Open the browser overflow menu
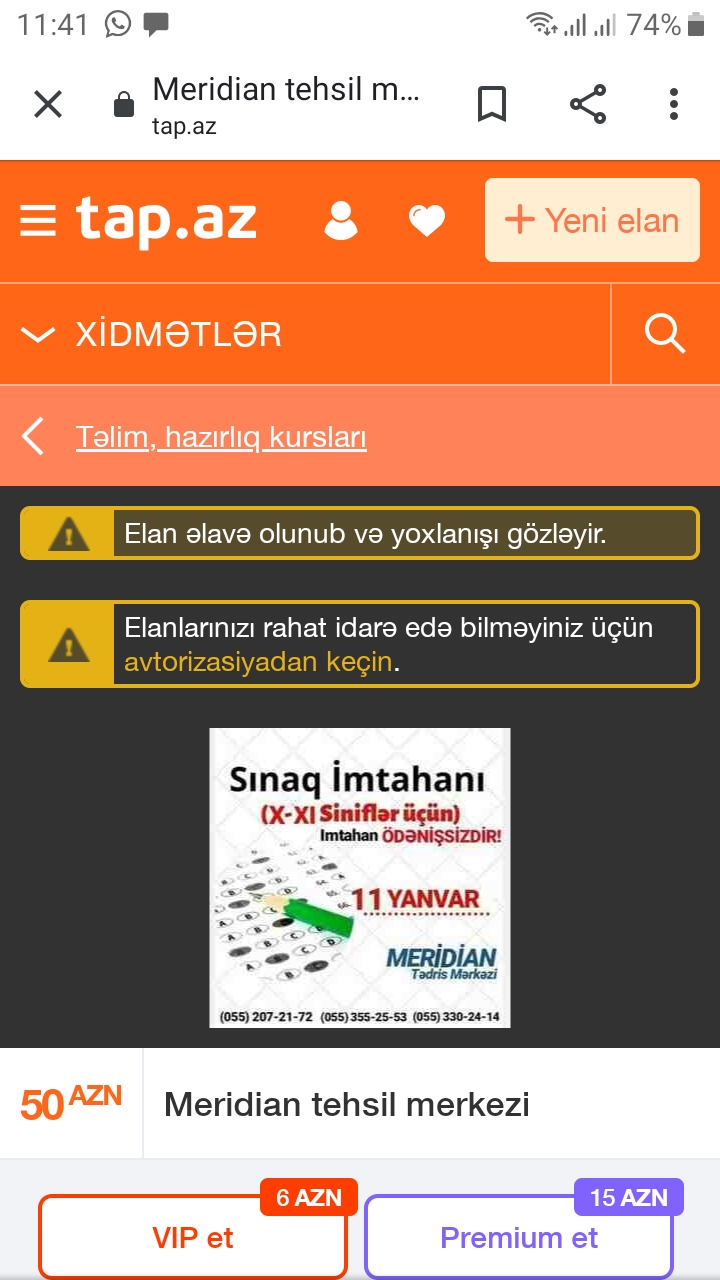Viewport: 720px width, 1280px height. 674,104
